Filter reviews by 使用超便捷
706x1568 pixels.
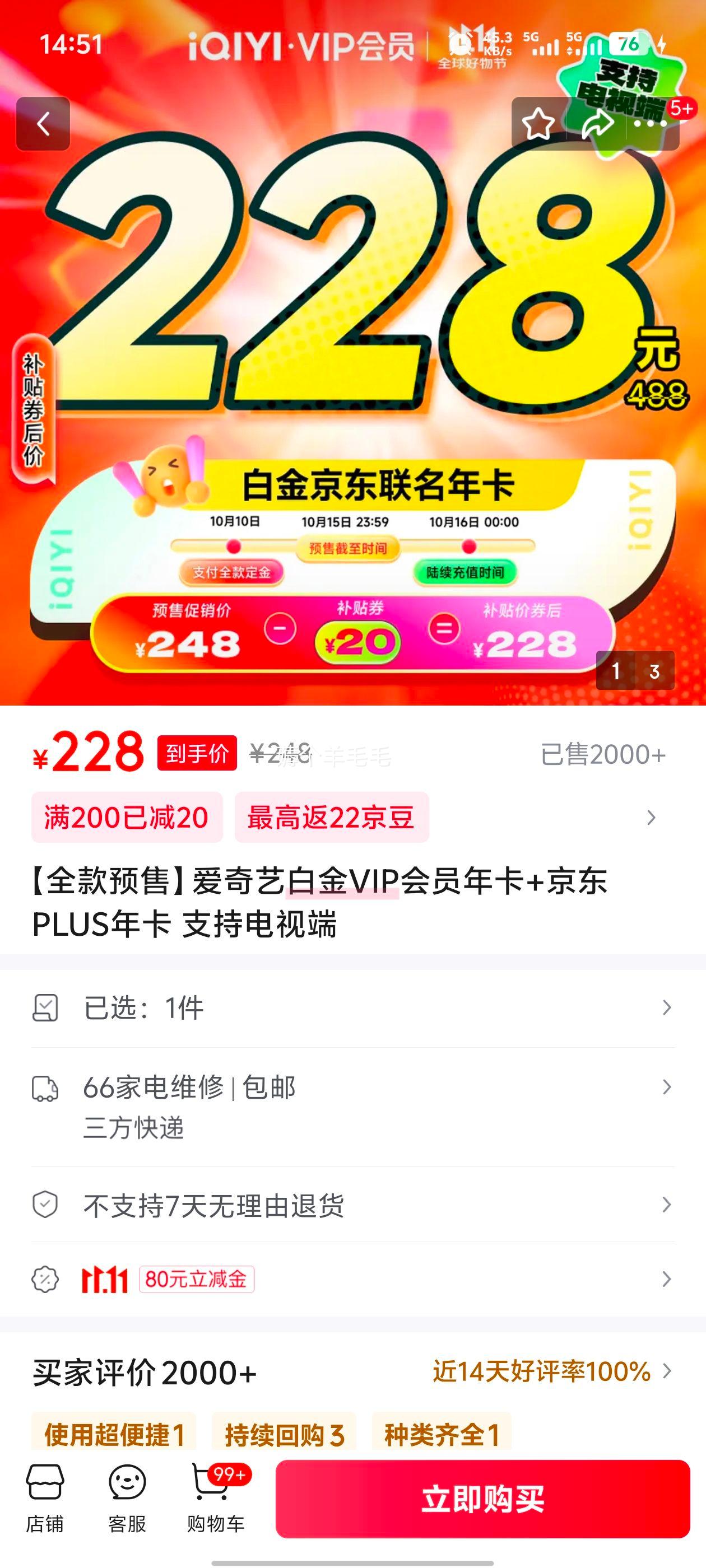(114, 1434)
